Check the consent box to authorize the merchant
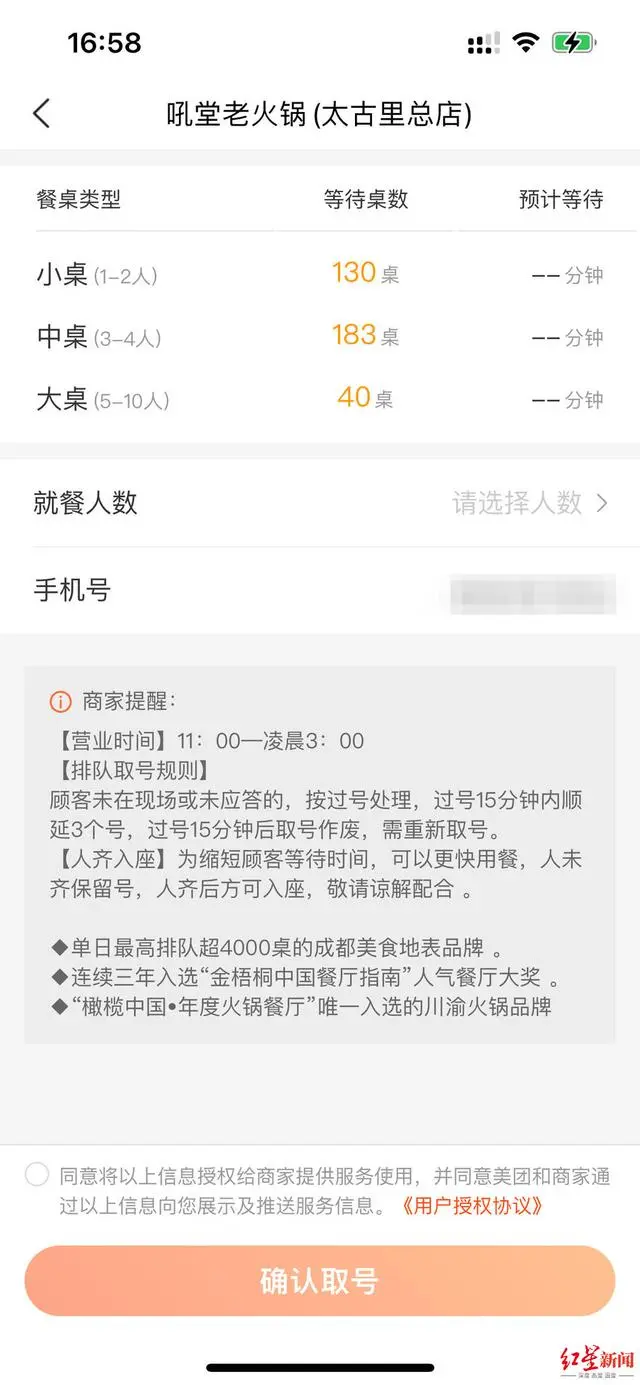This screenshot has width=640, height=1385. click(x=37, y=1175)
